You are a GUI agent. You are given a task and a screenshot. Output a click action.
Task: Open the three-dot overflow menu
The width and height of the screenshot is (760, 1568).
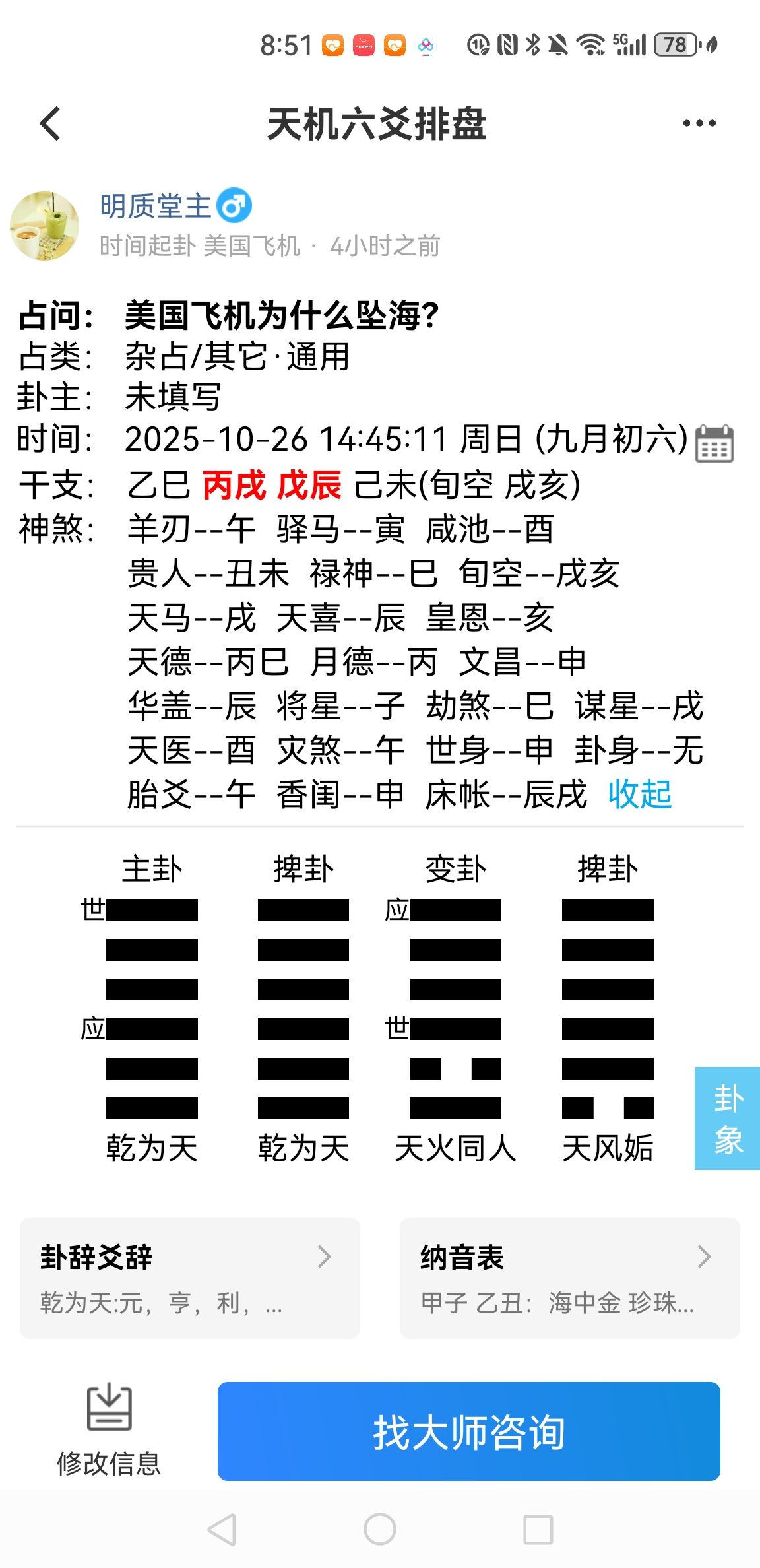click(699, 123)
